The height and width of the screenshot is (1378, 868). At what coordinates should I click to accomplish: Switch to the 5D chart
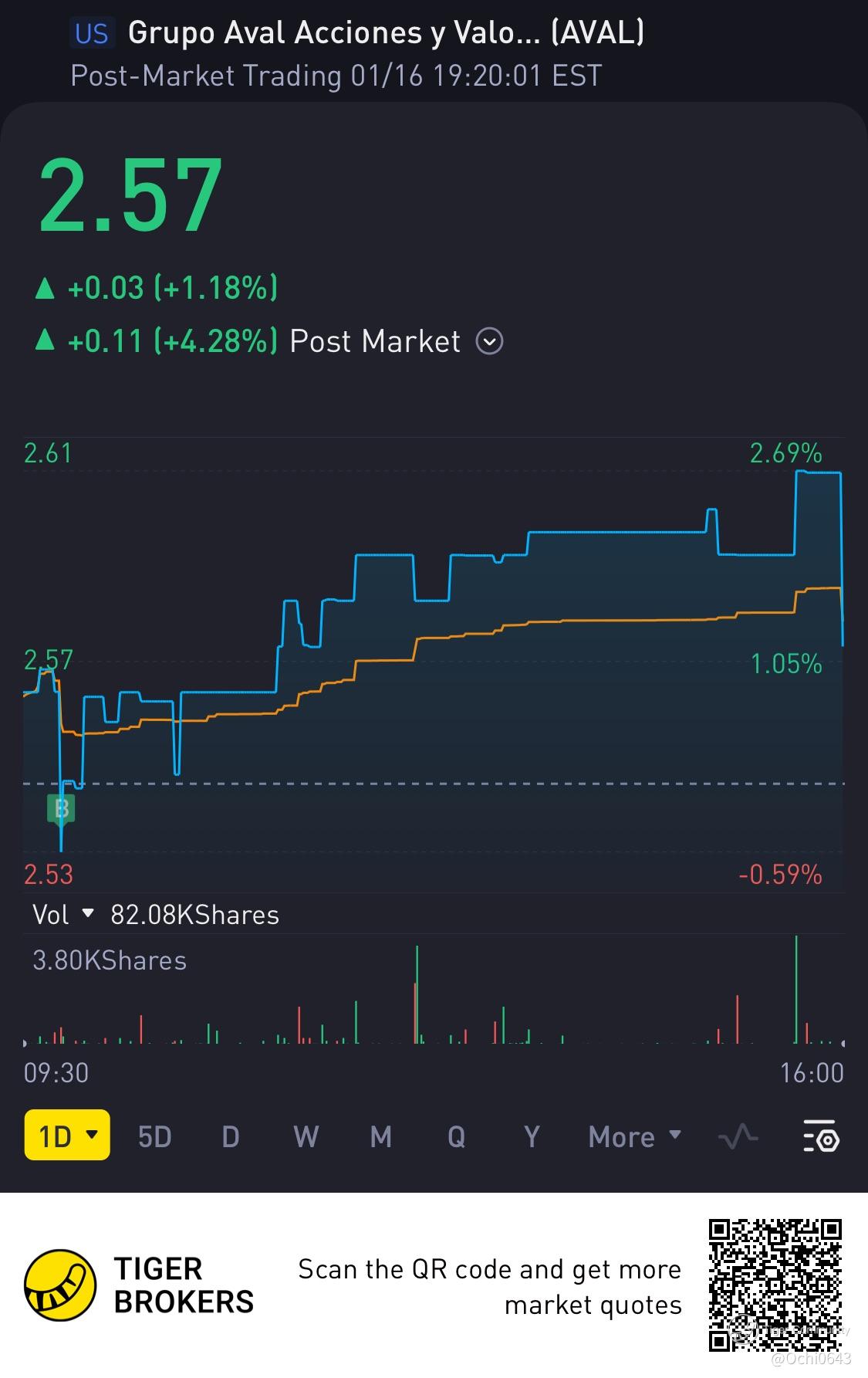pos(154,1136)
